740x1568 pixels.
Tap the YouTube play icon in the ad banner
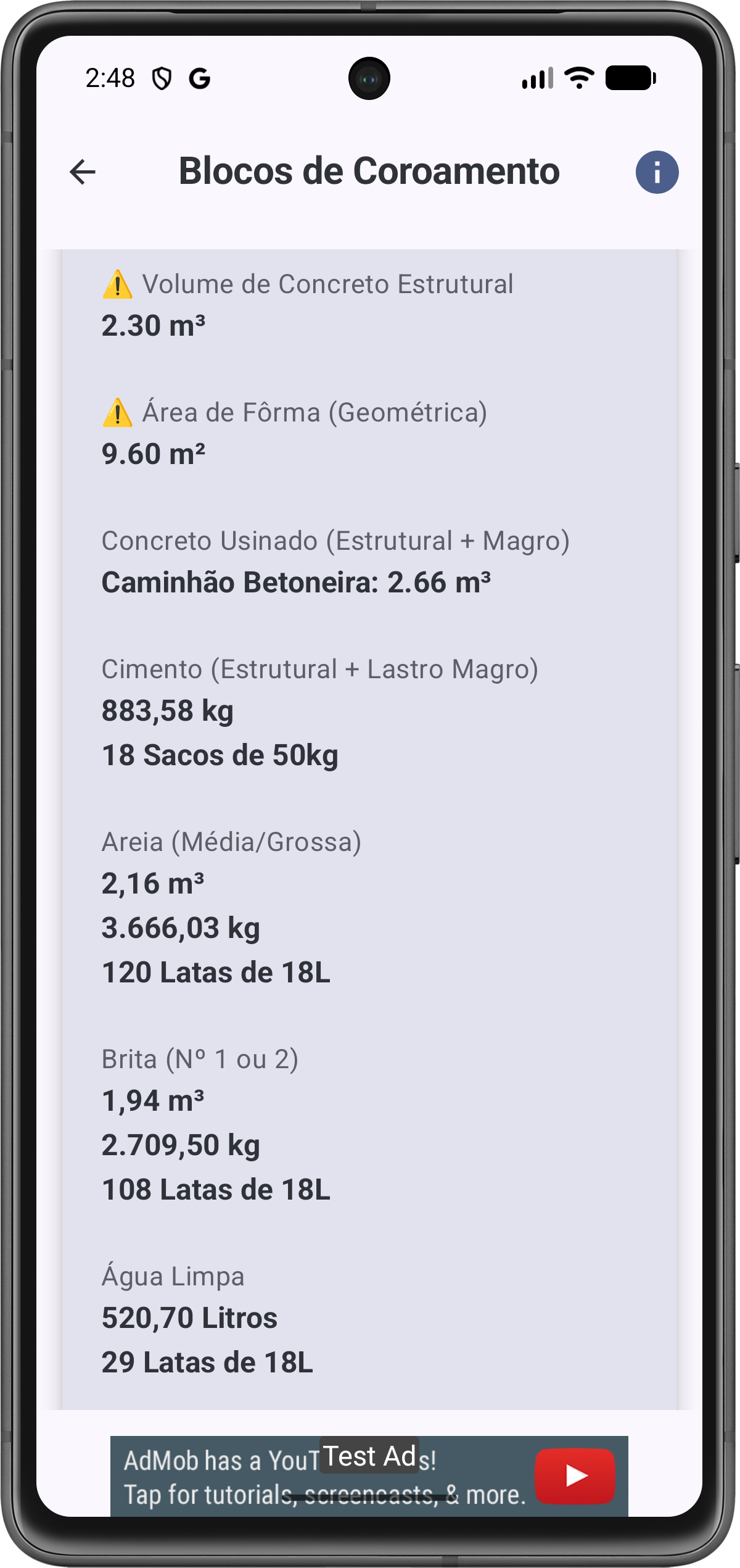click(576, 1476)
